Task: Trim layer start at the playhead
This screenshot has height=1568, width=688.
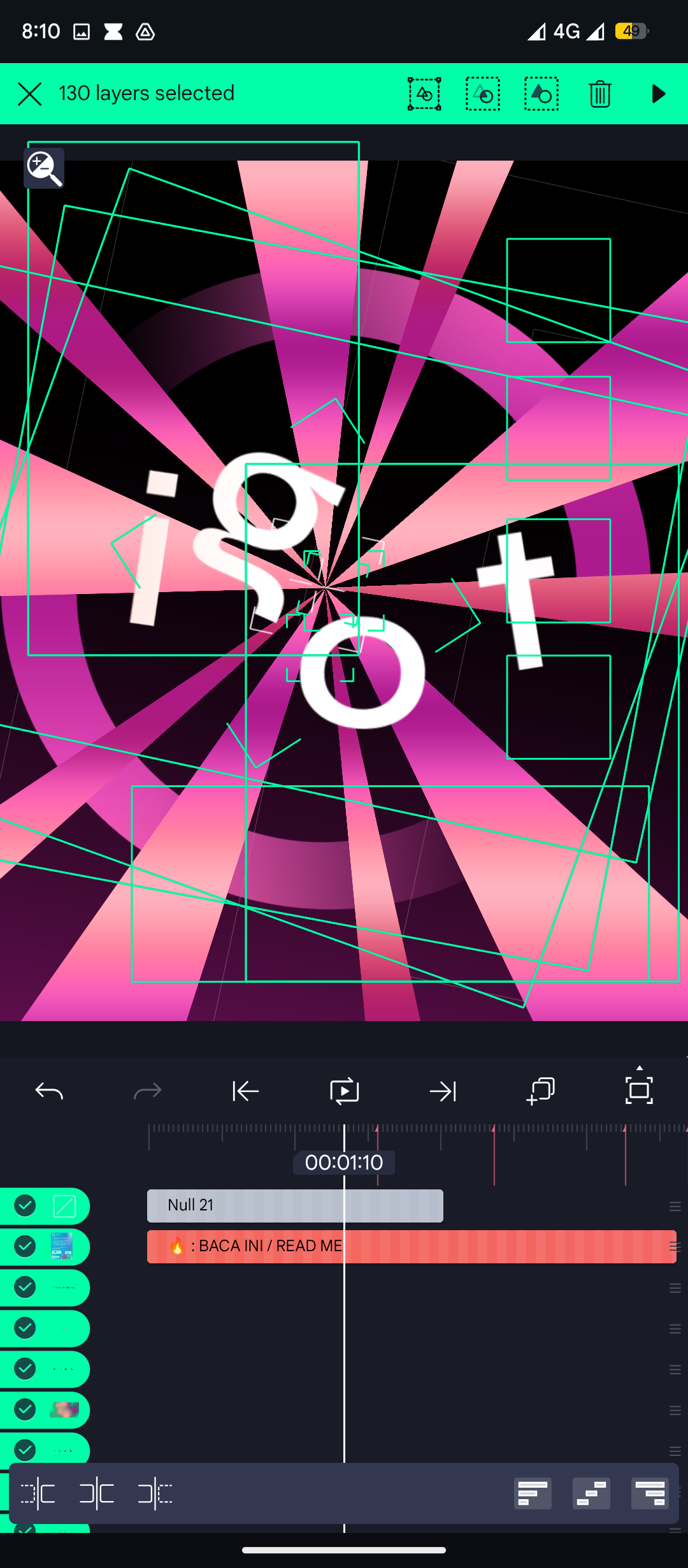Action: [x=38, y=1493]
